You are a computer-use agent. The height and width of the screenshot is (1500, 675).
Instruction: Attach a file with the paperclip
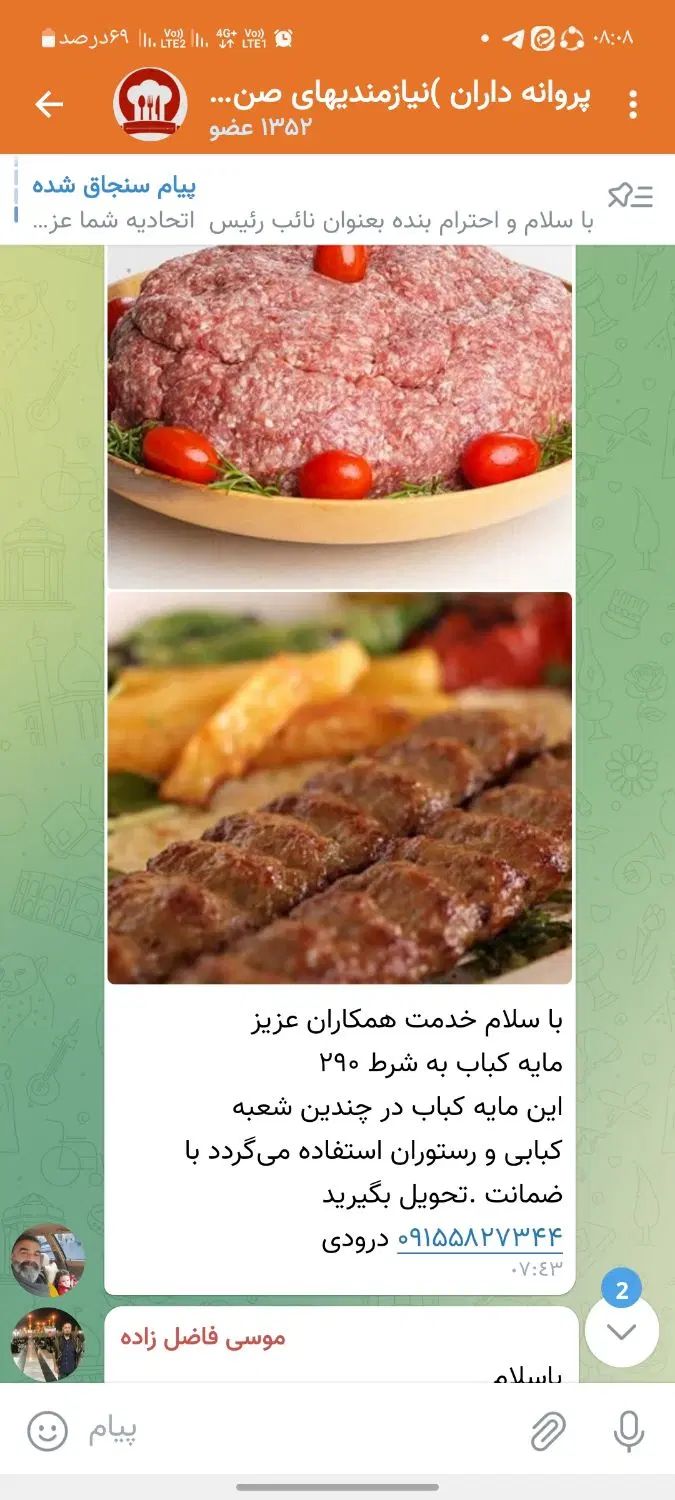548,1432
